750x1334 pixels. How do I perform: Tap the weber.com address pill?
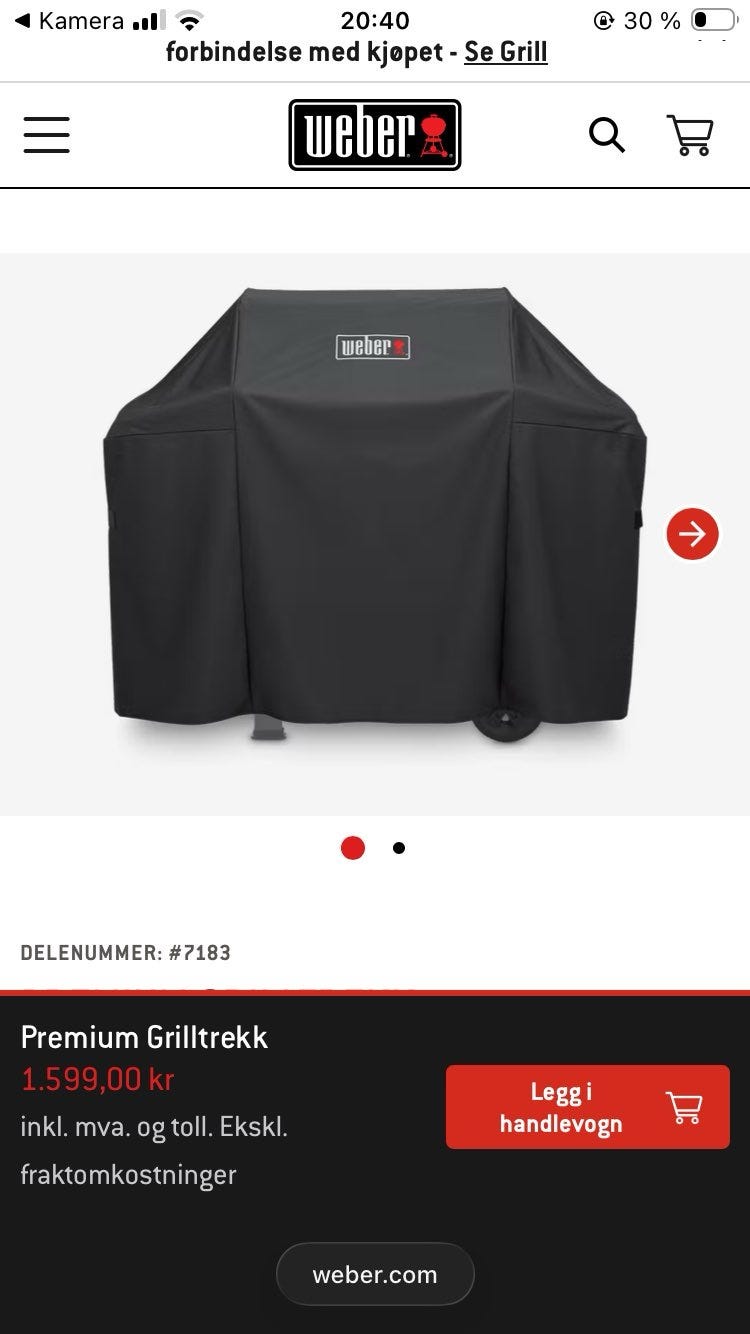click(375, 1275)
